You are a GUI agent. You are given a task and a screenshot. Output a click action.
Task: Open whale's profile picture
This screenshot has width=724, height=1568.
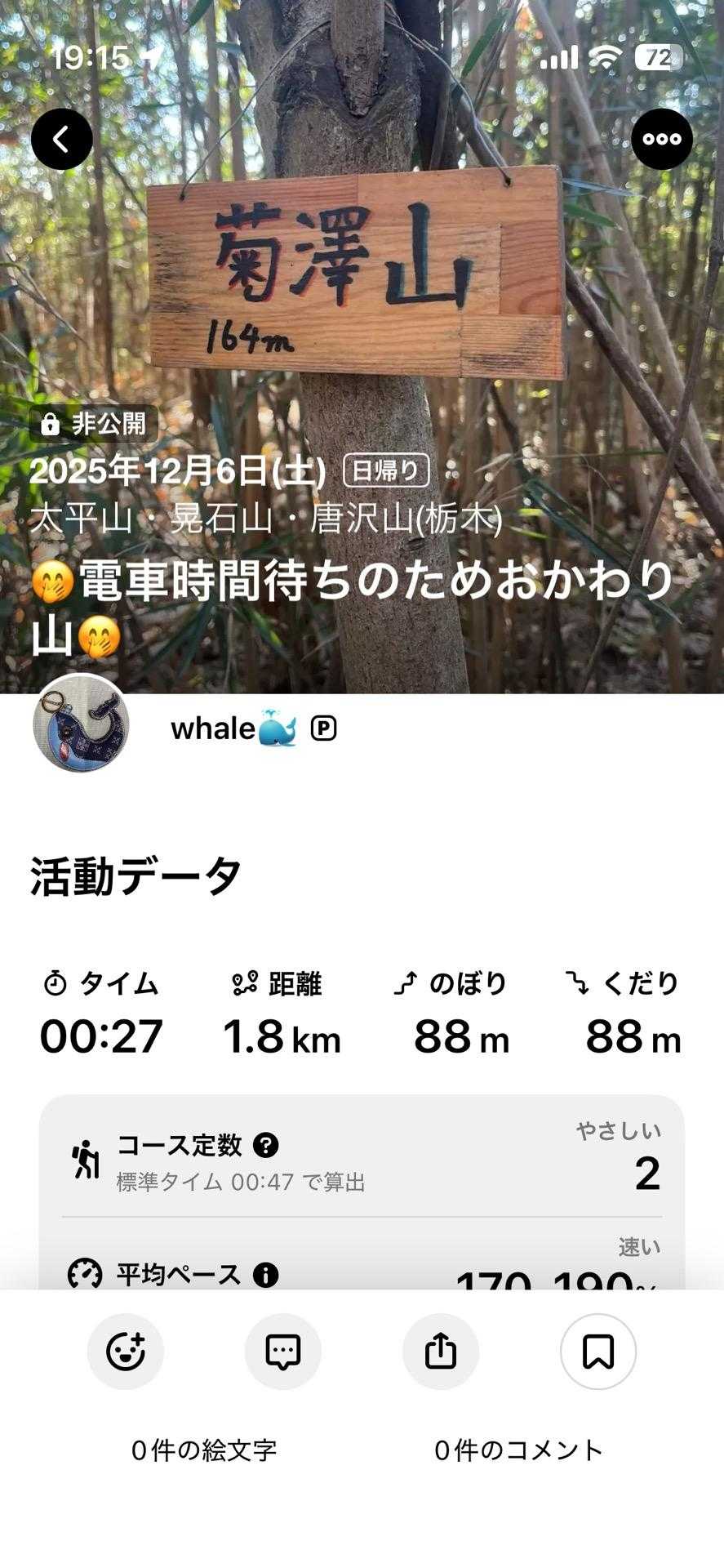(x=81, y=724)
